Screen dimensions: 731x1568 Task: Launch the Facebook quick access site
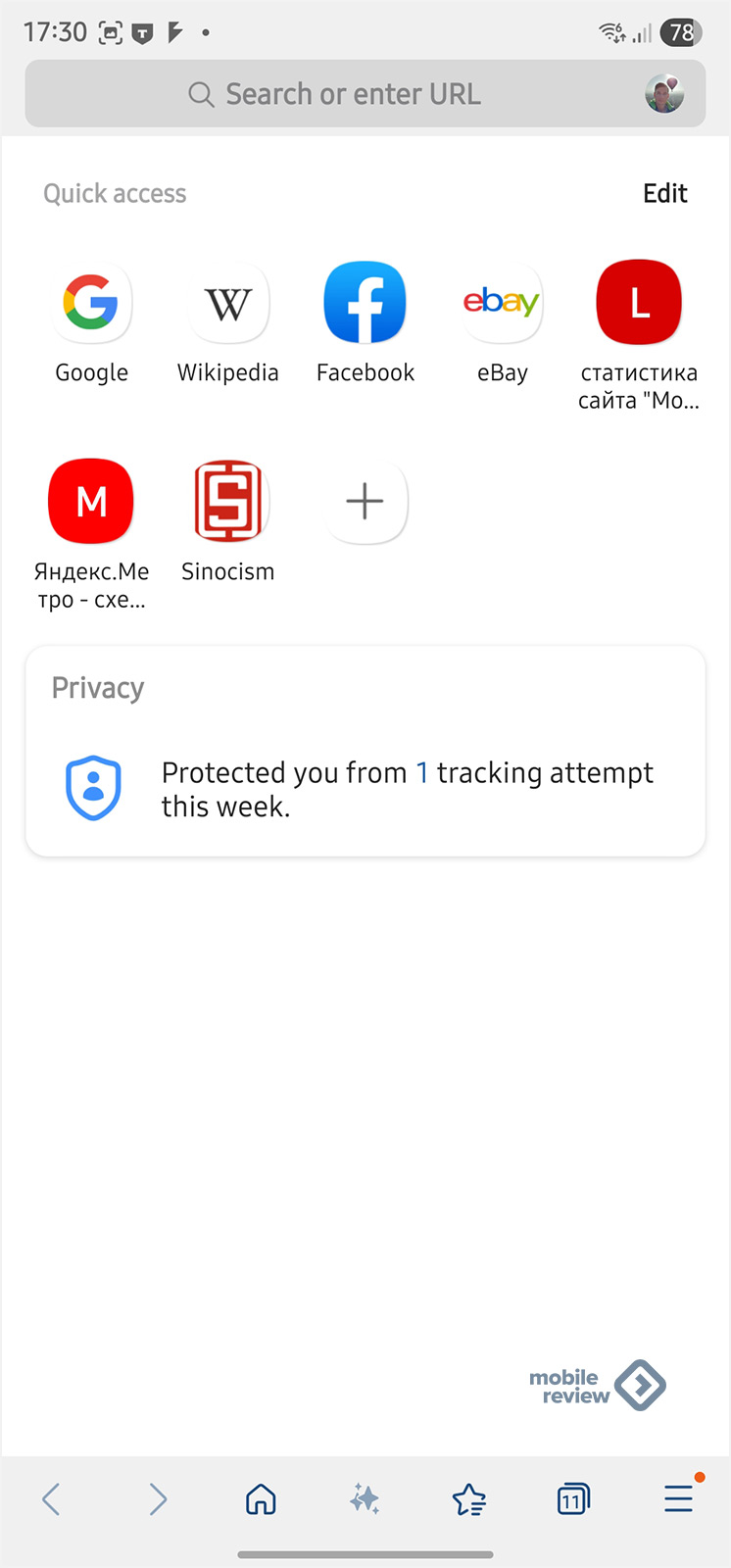click(365, 304)
